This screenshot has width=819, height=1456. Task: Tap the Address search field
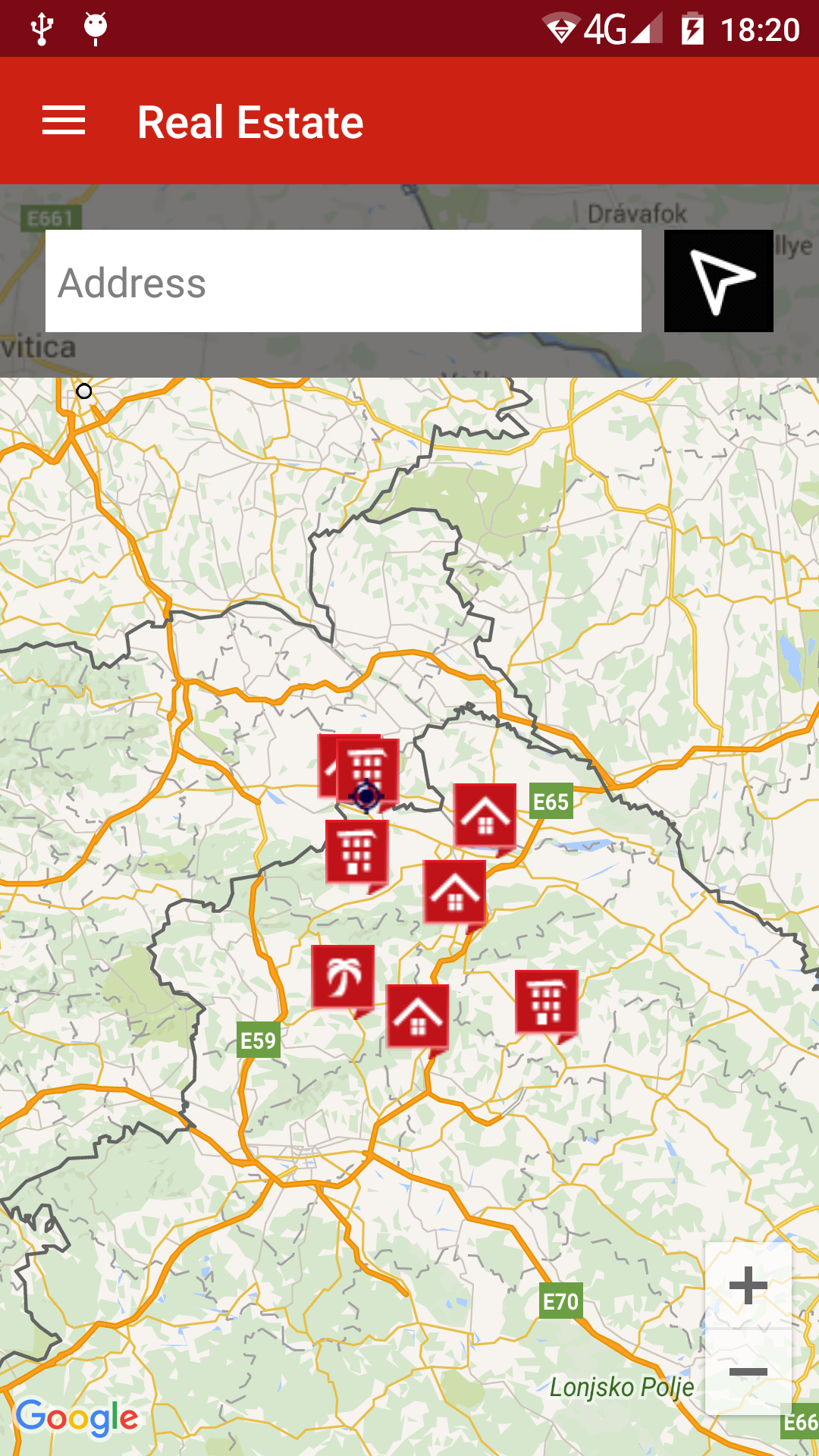[343, 281]
